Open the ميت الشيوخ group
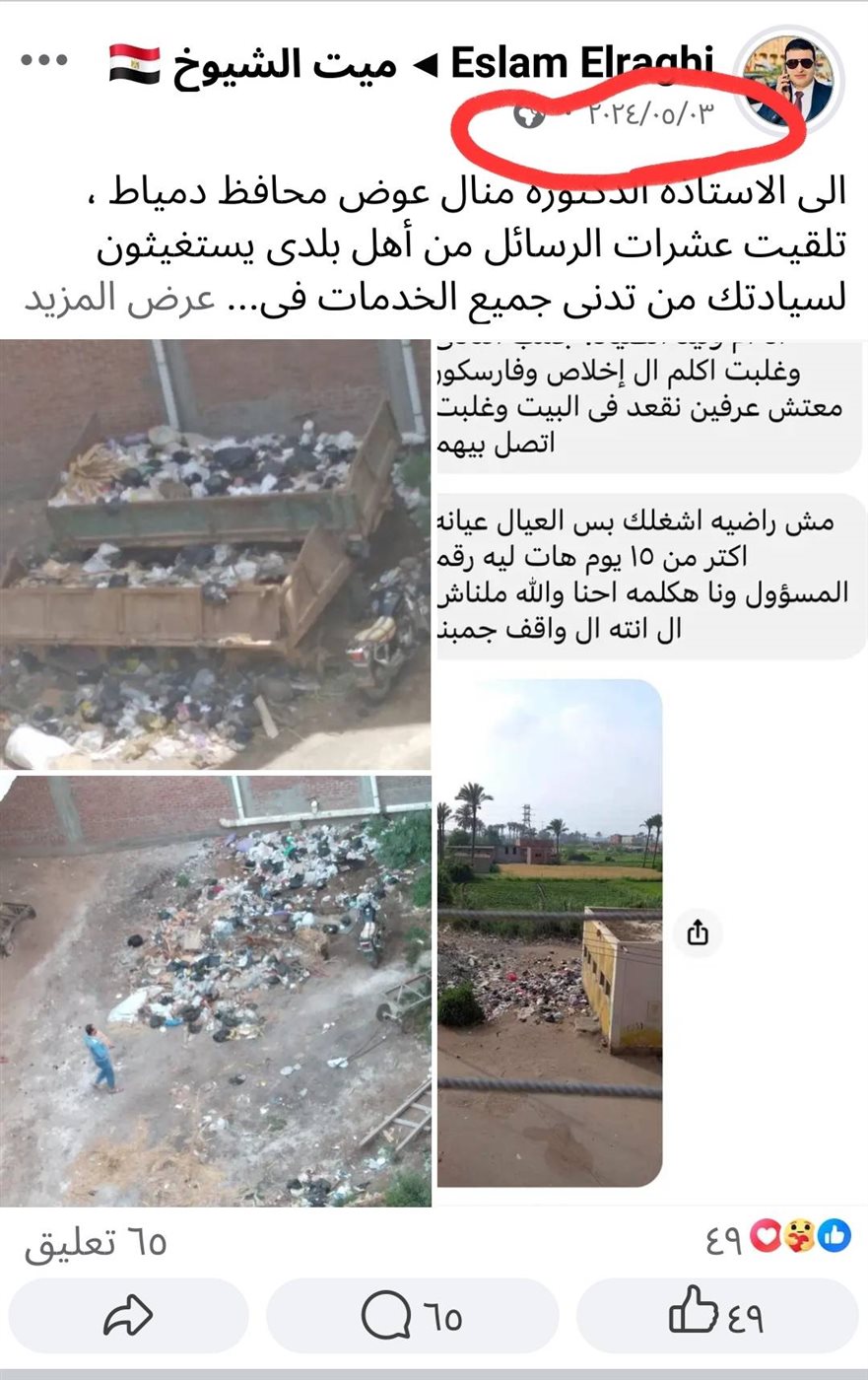Viewport: 868px width, 1380px height. click(286, 64)
